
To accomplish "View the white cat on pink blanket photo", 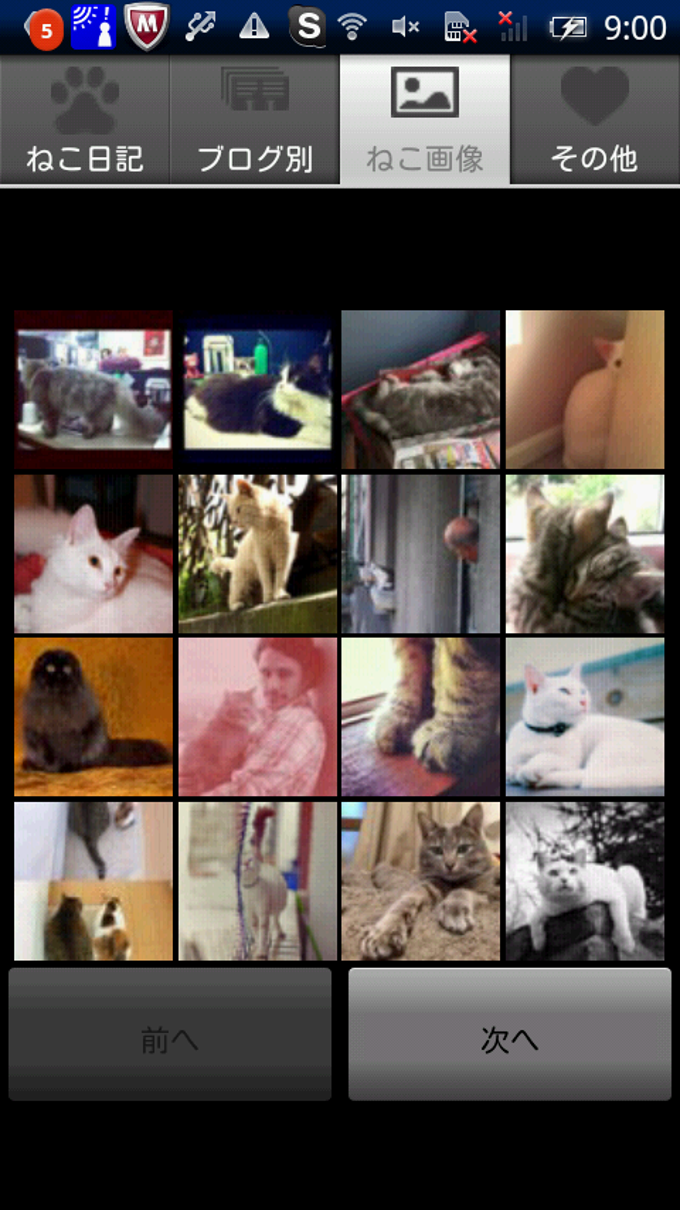I will [x=93, y=553].
